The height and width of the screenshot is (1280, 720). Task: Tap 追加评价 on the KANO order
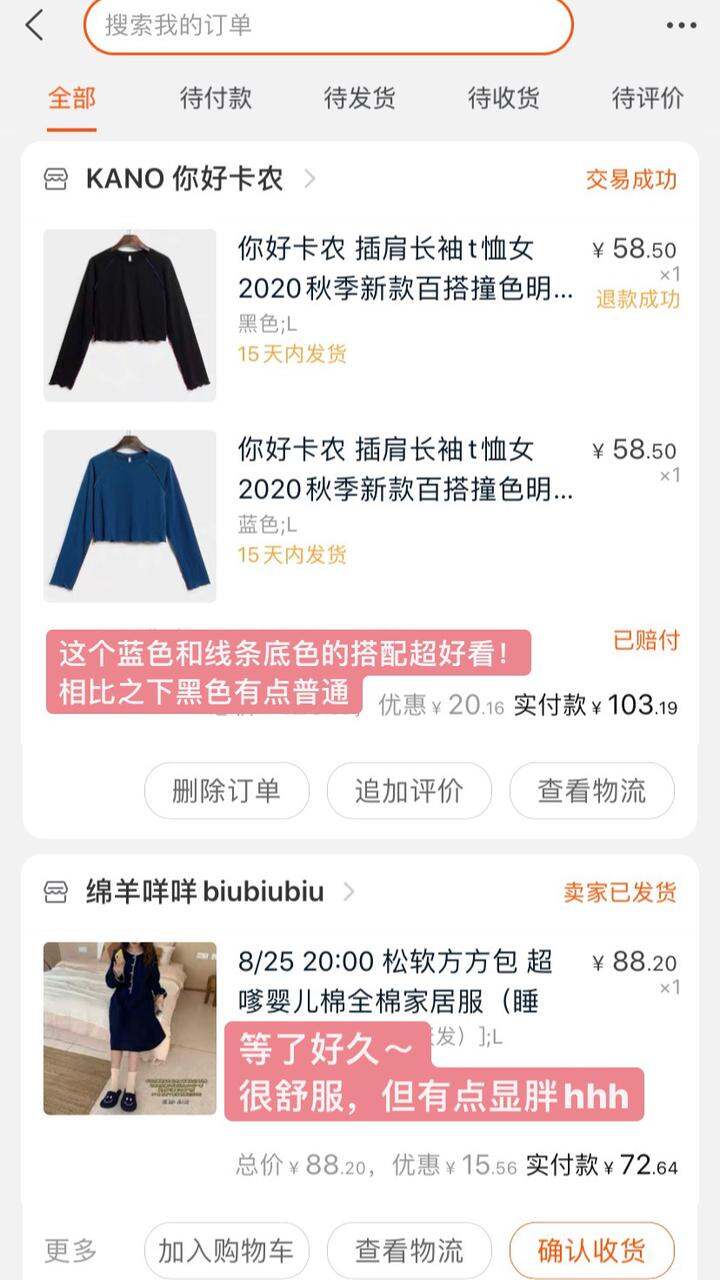(x=409, y=791)
